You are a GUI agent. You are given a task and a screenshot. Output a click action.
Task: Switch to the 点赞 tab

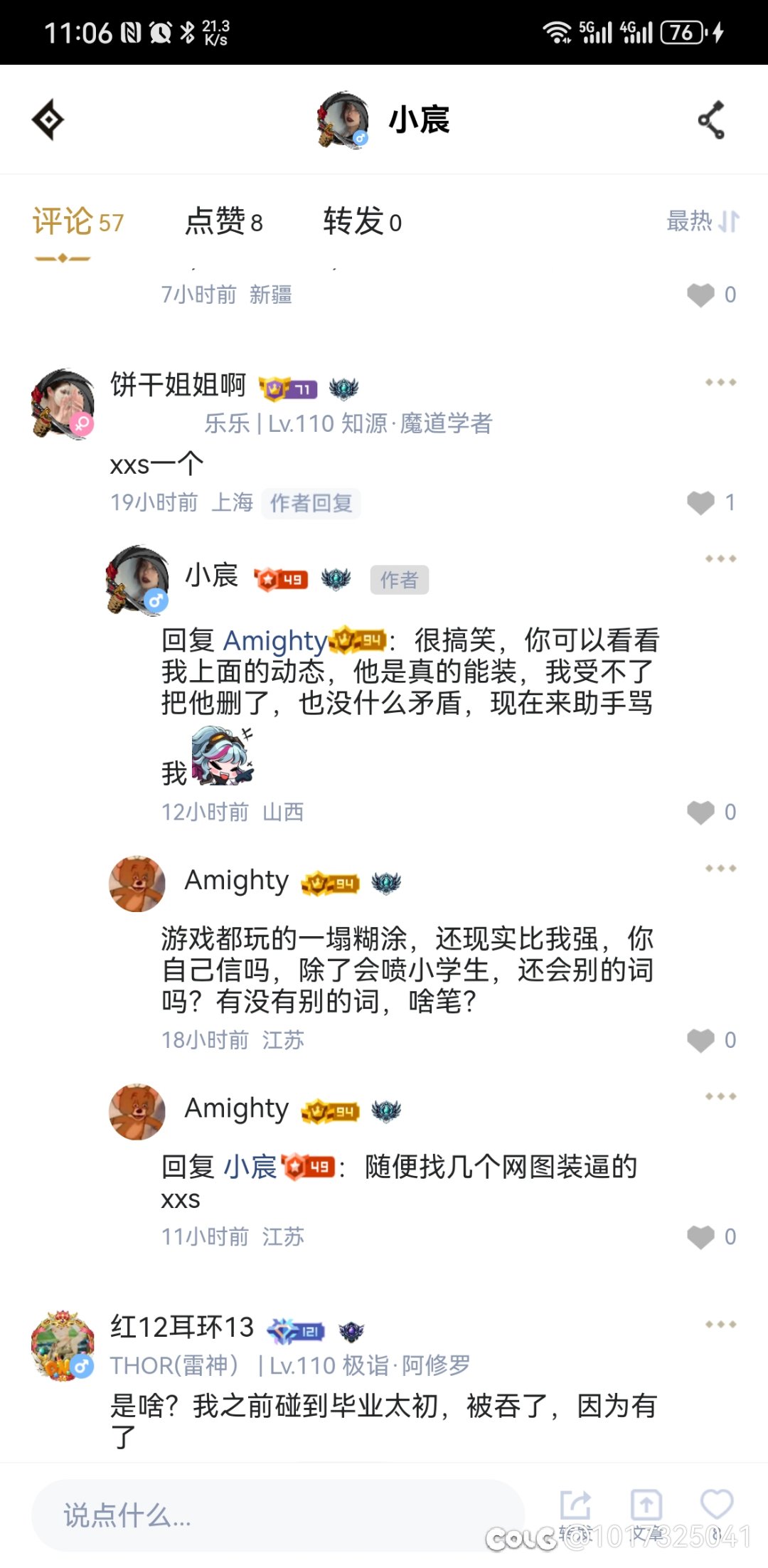[224, 221]
